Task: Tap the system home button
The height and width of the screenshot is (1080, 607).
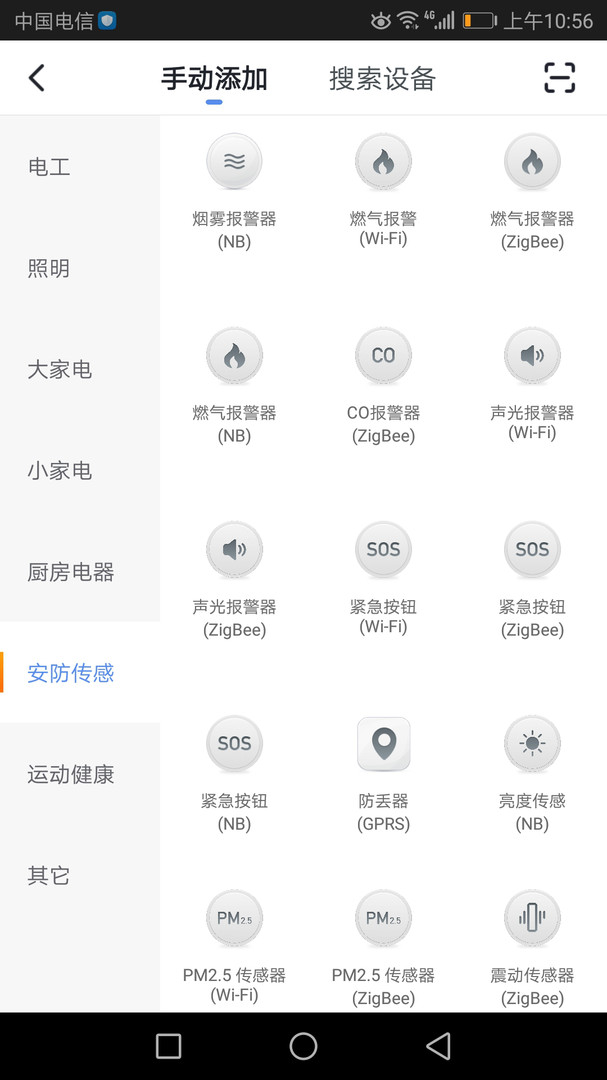Action: pyautogui.click(x=303, y=1046)
